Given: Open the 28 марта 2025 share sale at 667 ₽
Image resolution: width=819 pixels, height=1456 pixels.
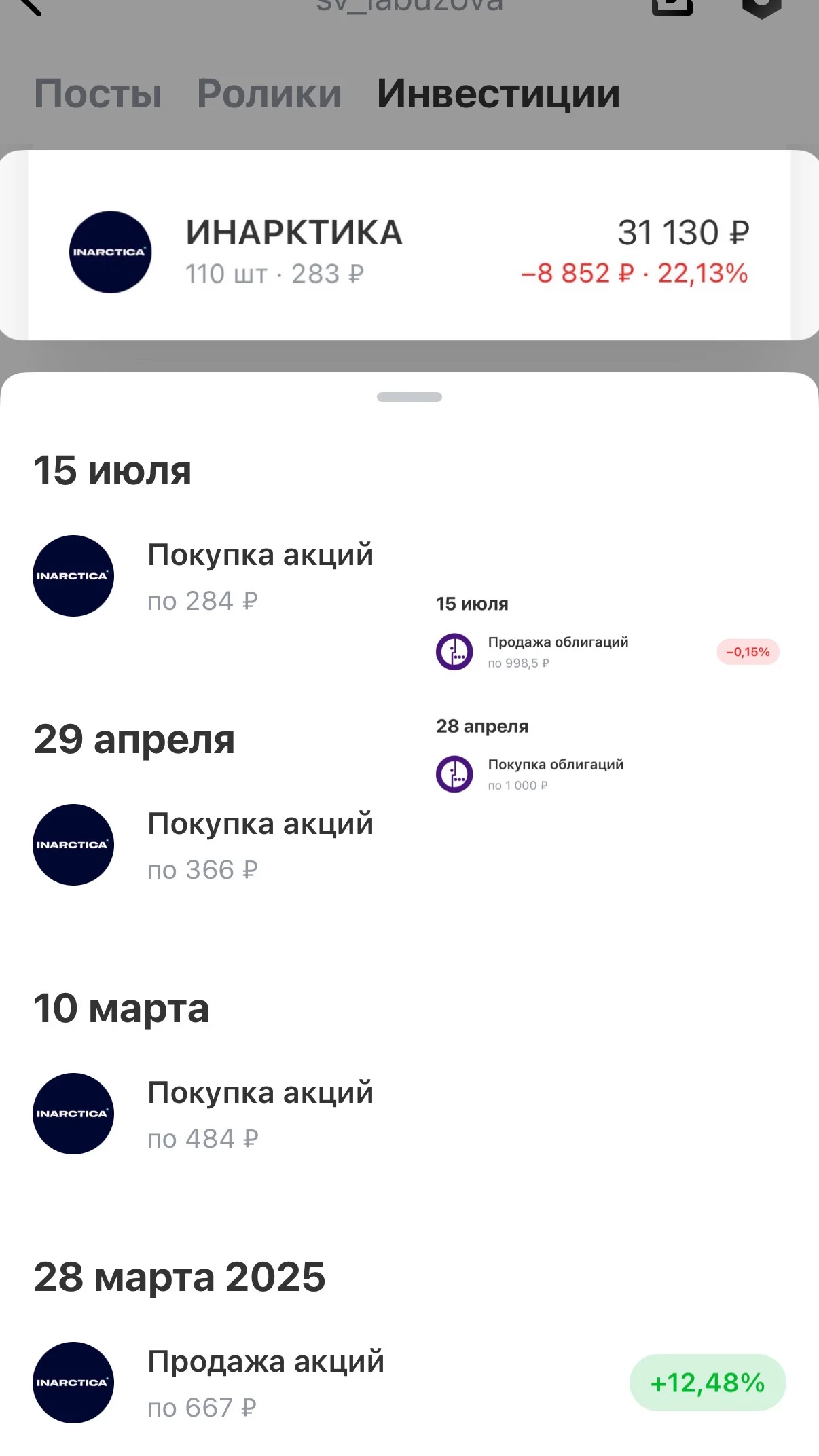Looking at the screenshot, I should pyautogui.click(x=409, y=1383).
